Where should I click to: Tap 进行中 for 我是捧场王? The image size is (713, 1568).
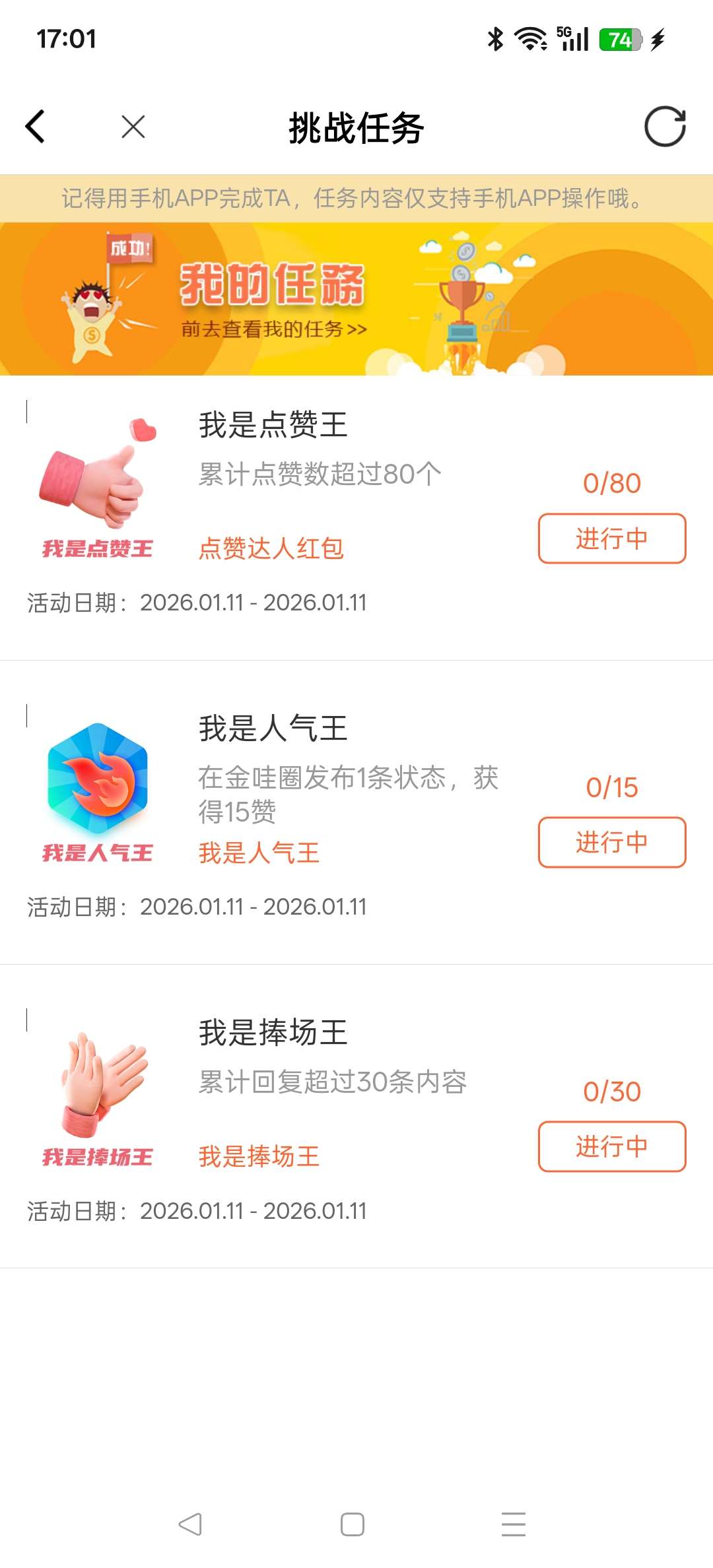click(611, 1146)
